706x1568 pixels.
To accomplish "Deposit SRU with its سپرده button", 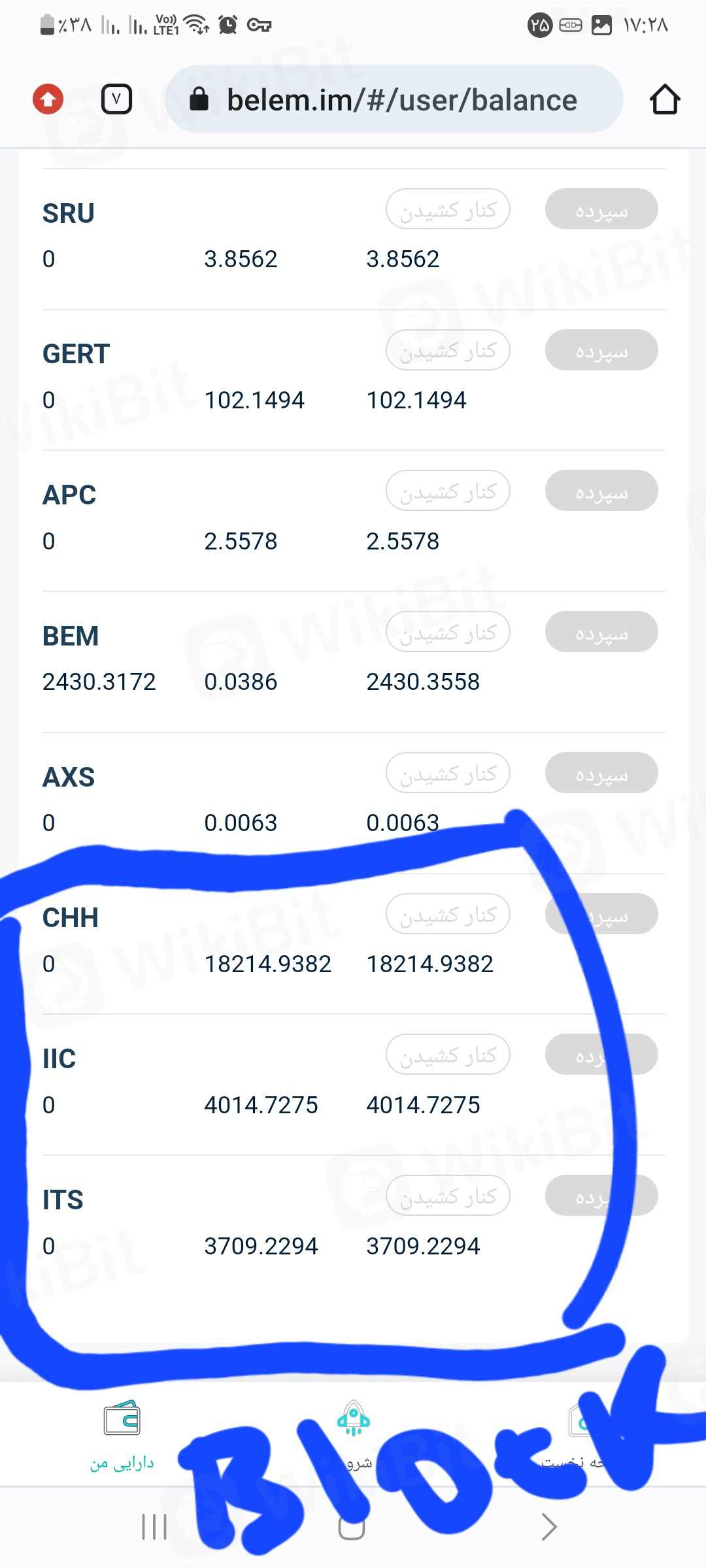I will coord(601,210).
